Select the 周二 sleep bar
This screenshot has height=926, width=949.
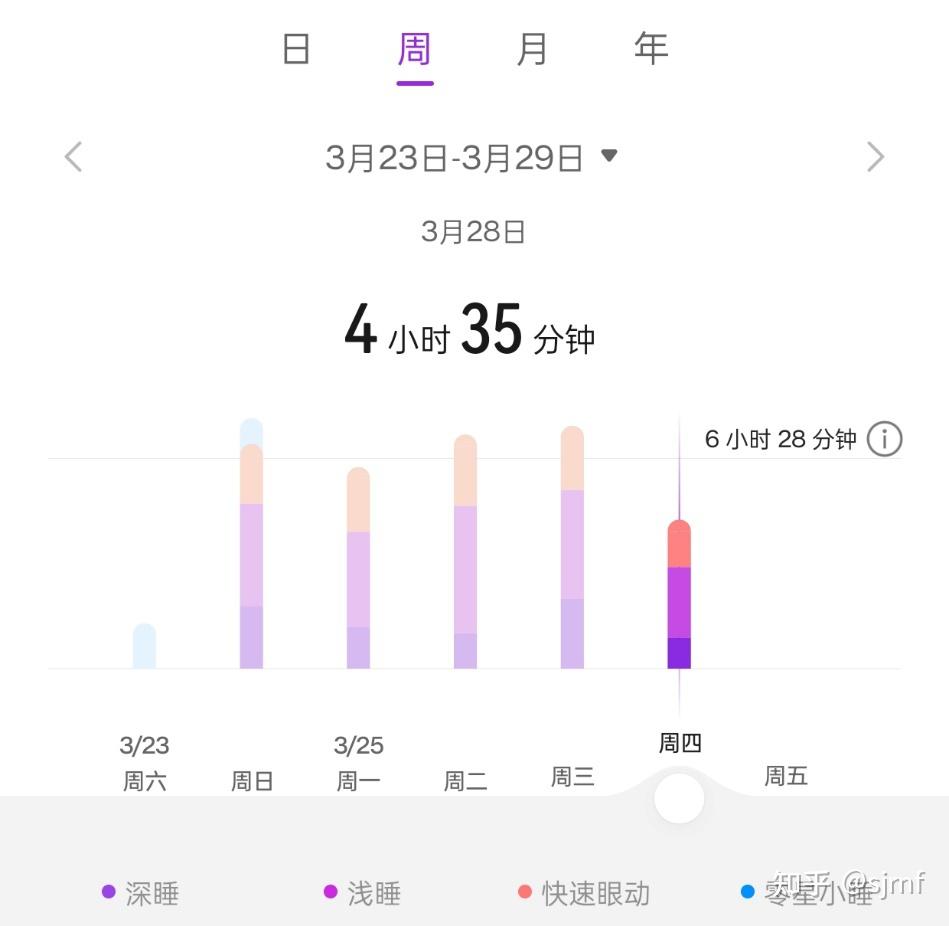click(465, 552)
